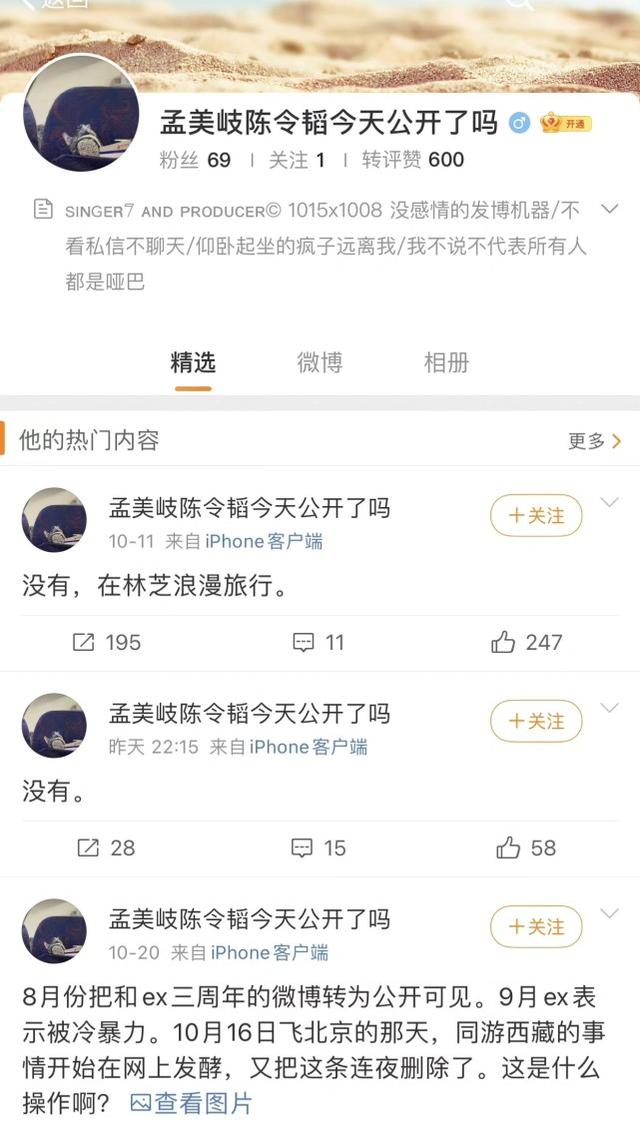Switch to the 微博 tab
Screen dimensions: 640x1125
pyautogui.click(x=320, y=362)
